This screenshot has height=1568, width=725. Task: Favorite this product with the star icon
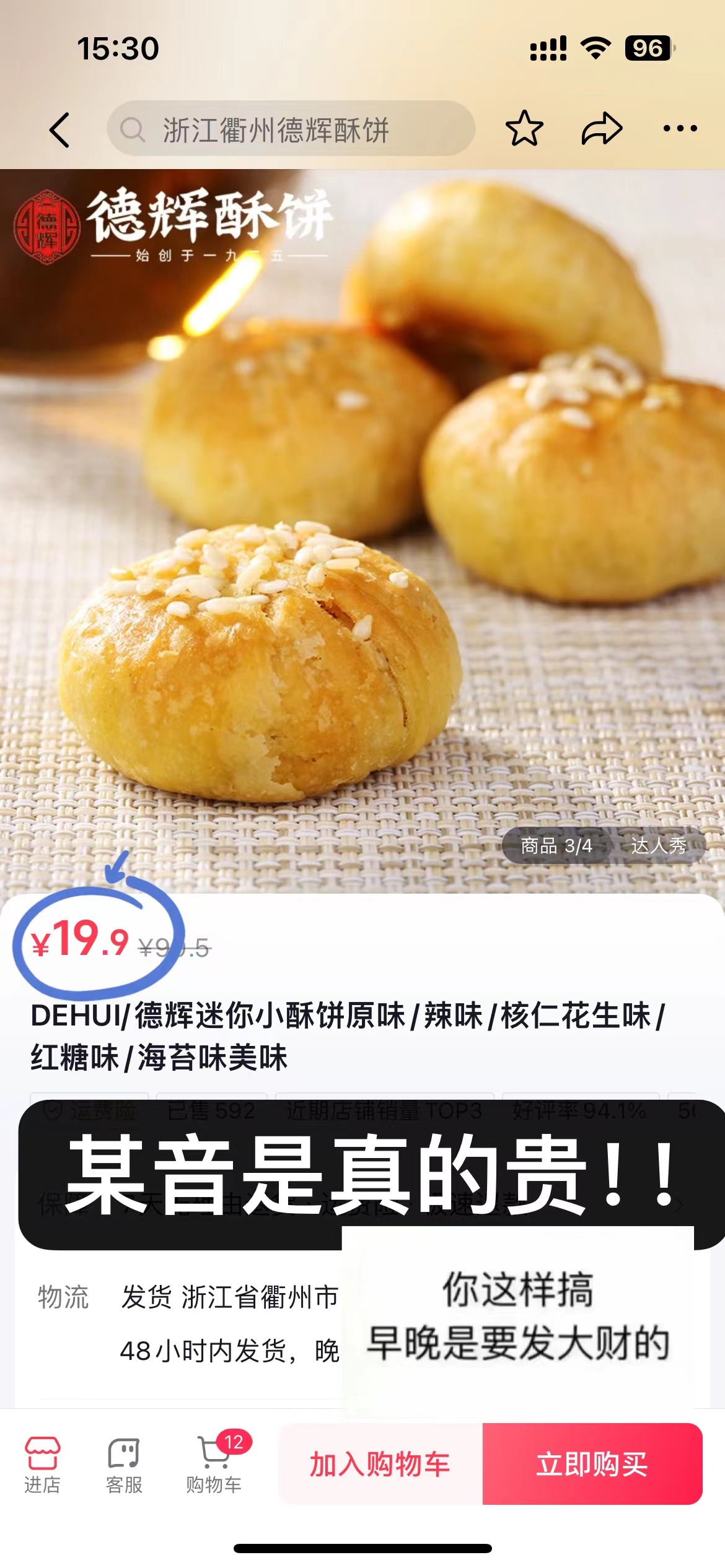click(524, 129)
